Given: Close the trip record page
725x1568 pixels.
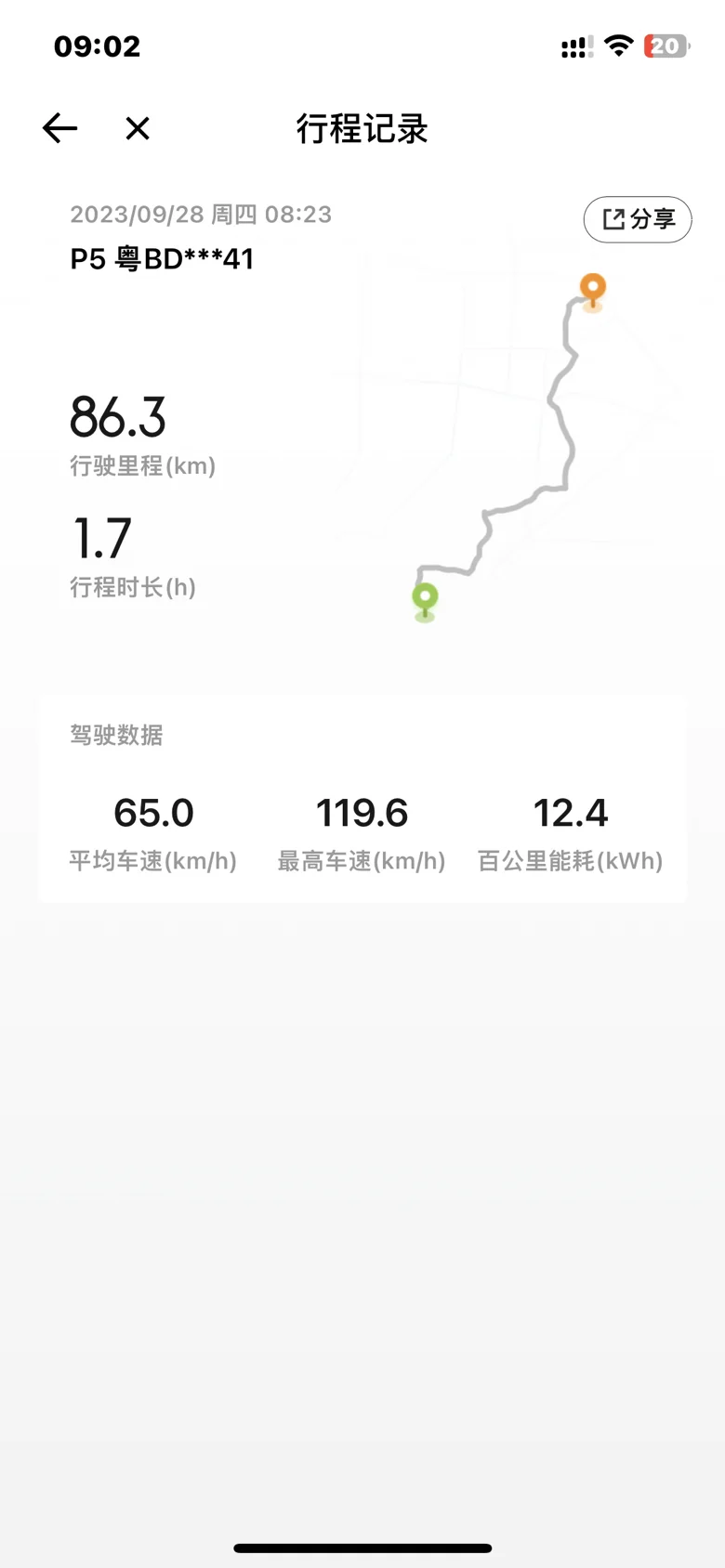Looking at the screenshot, I should [x=138, y=128].
